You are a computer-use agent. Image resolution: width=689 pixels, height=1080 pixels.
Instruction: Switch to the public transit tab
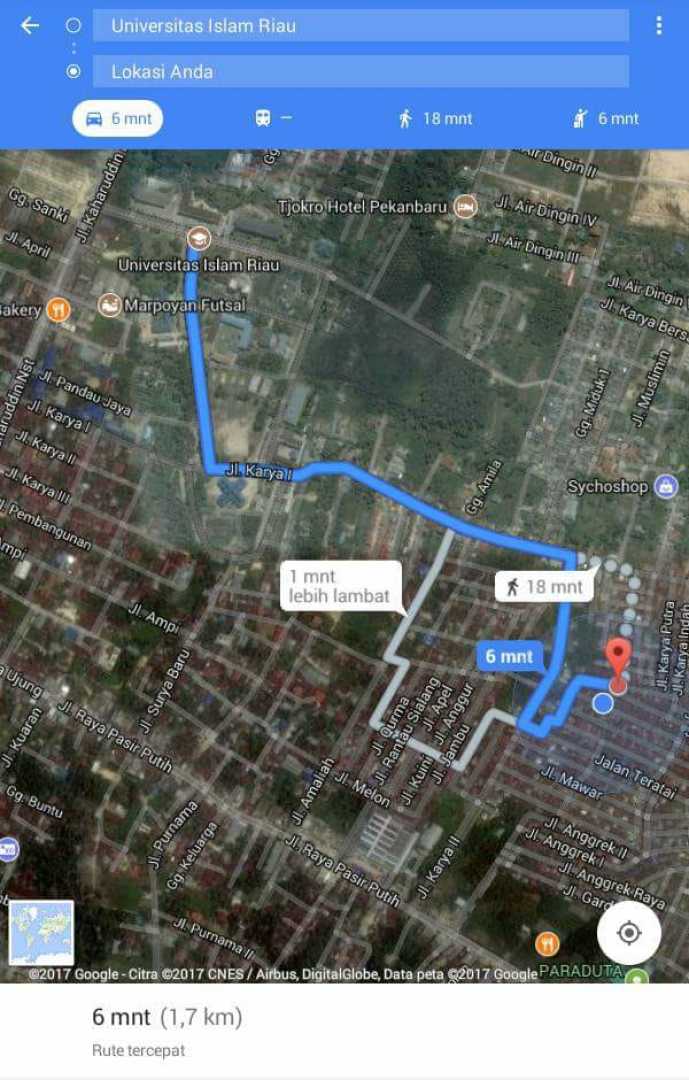[x=272, y=119]
